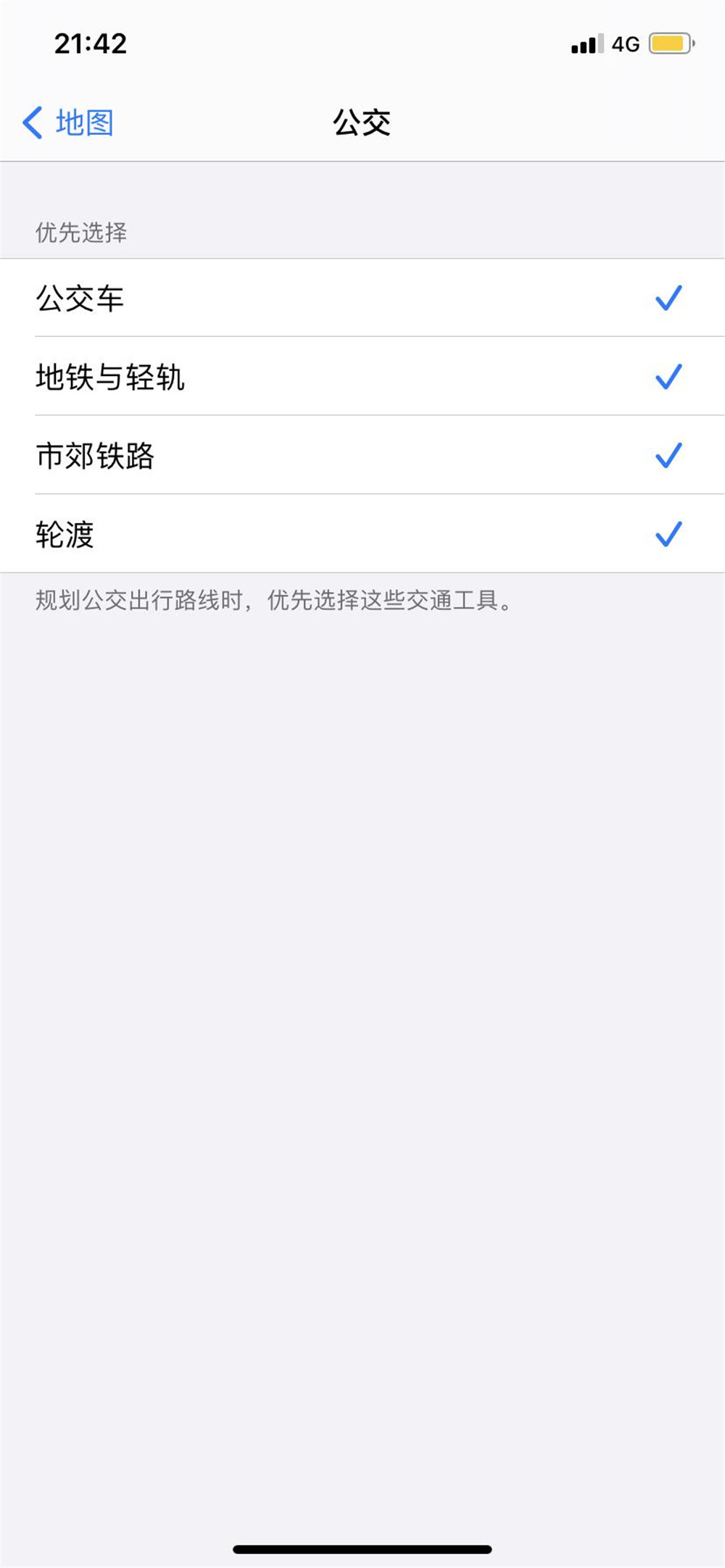Tap the 4G network indicator

(x=626, y=43)
